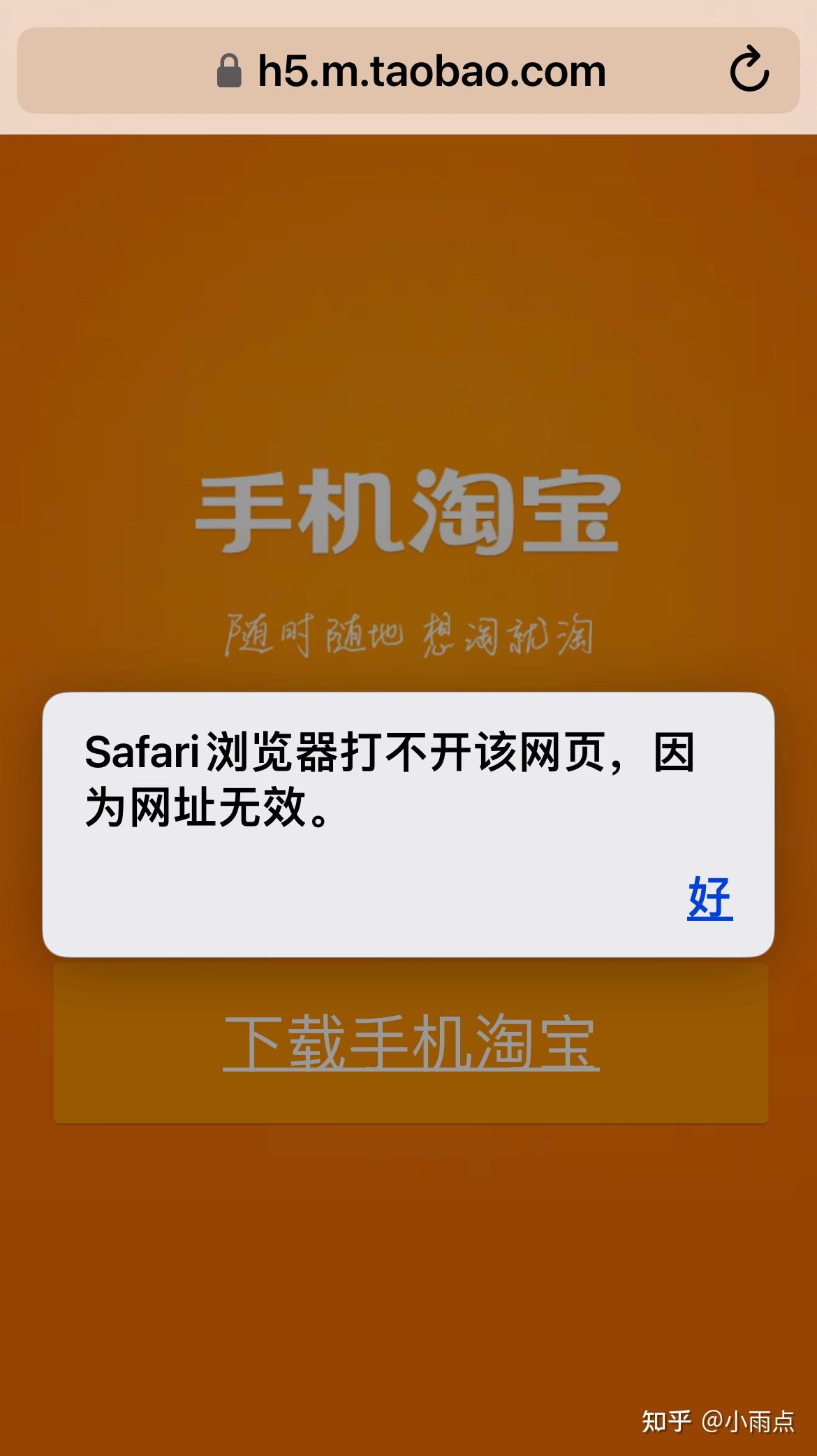
Task: Dismiss the Safari alert with 好
Action: click(709, 898)
